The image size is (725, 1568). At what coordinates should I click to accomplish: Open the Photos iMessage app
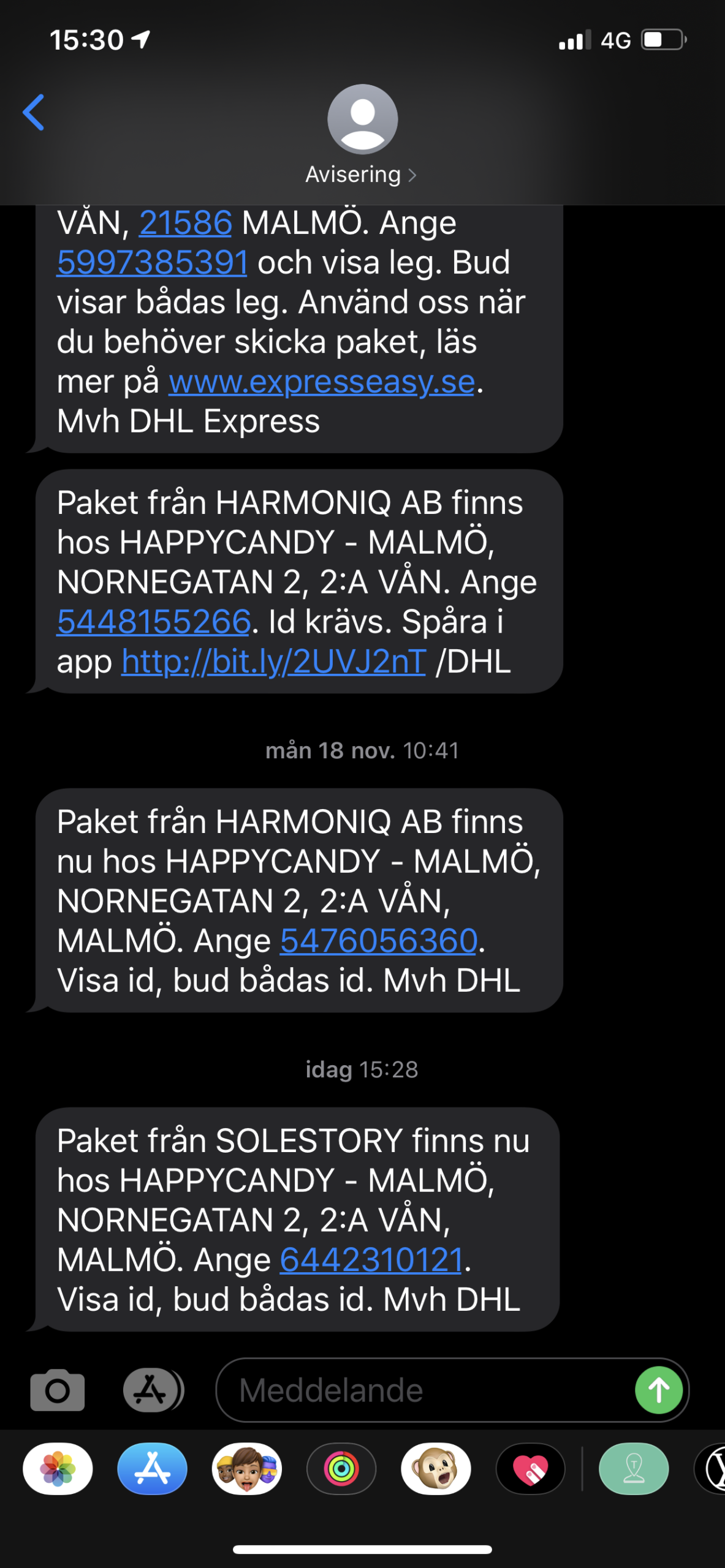tap(58, 1469)
